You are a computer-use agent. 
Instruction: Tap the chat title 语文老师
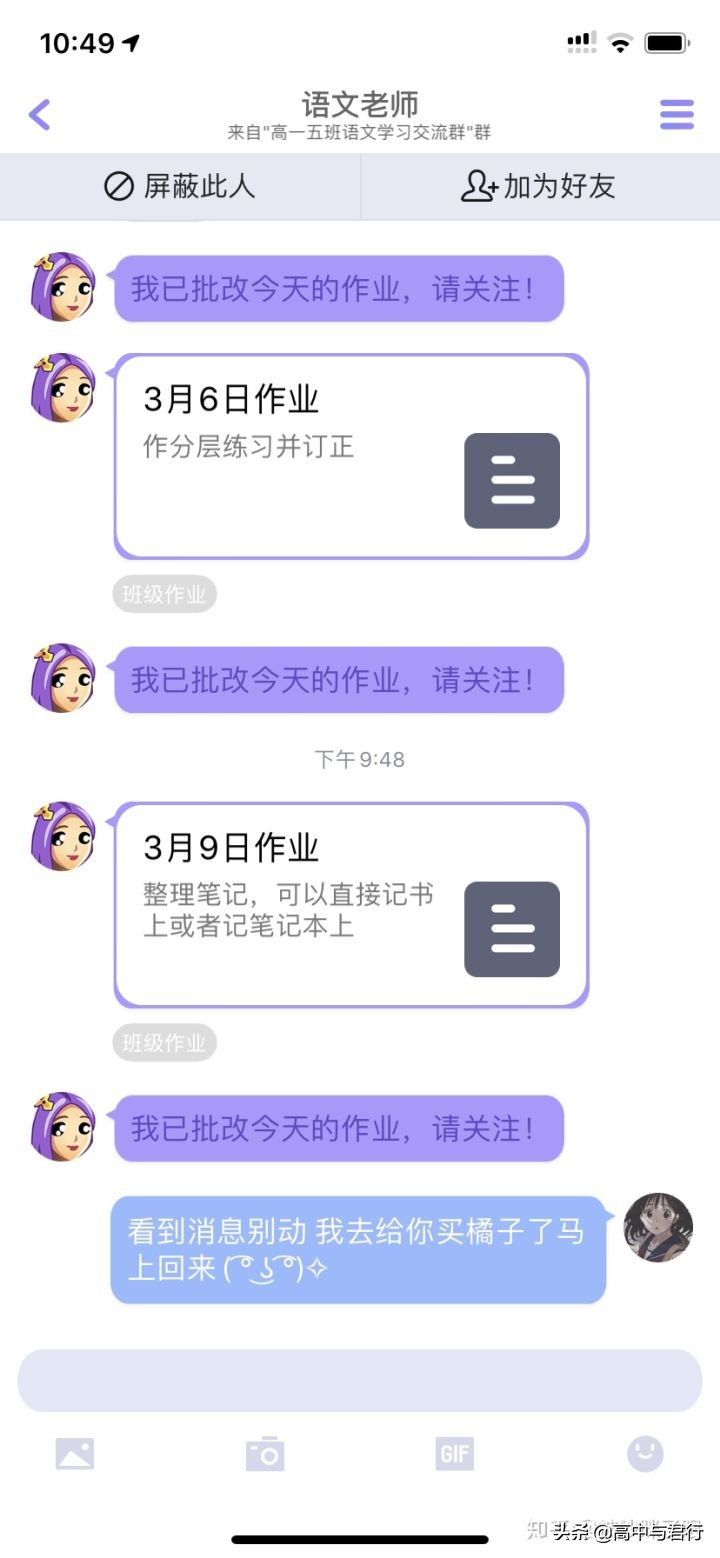[x=360, y=104]
